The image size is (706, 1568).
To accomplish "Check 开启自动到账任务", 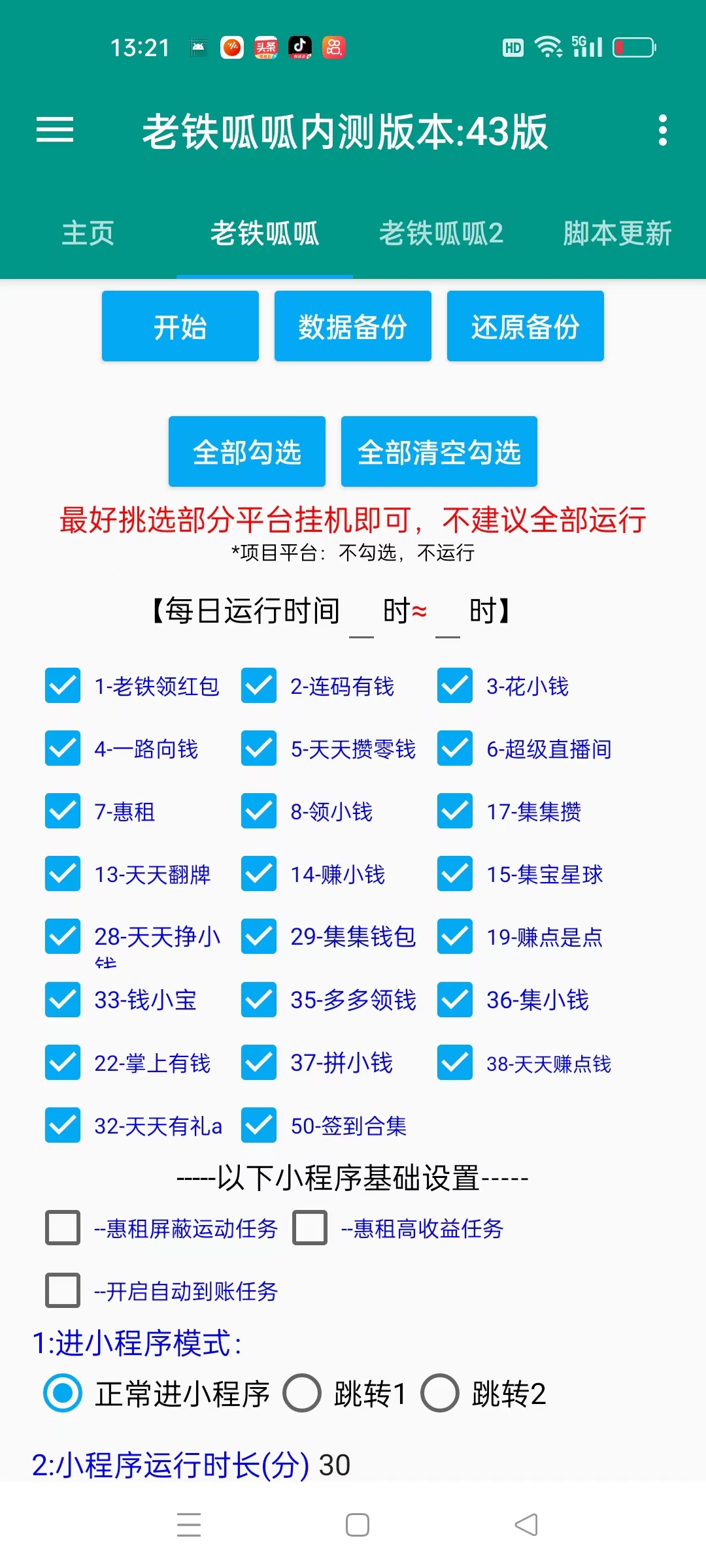I will (x=63, y=1290).
